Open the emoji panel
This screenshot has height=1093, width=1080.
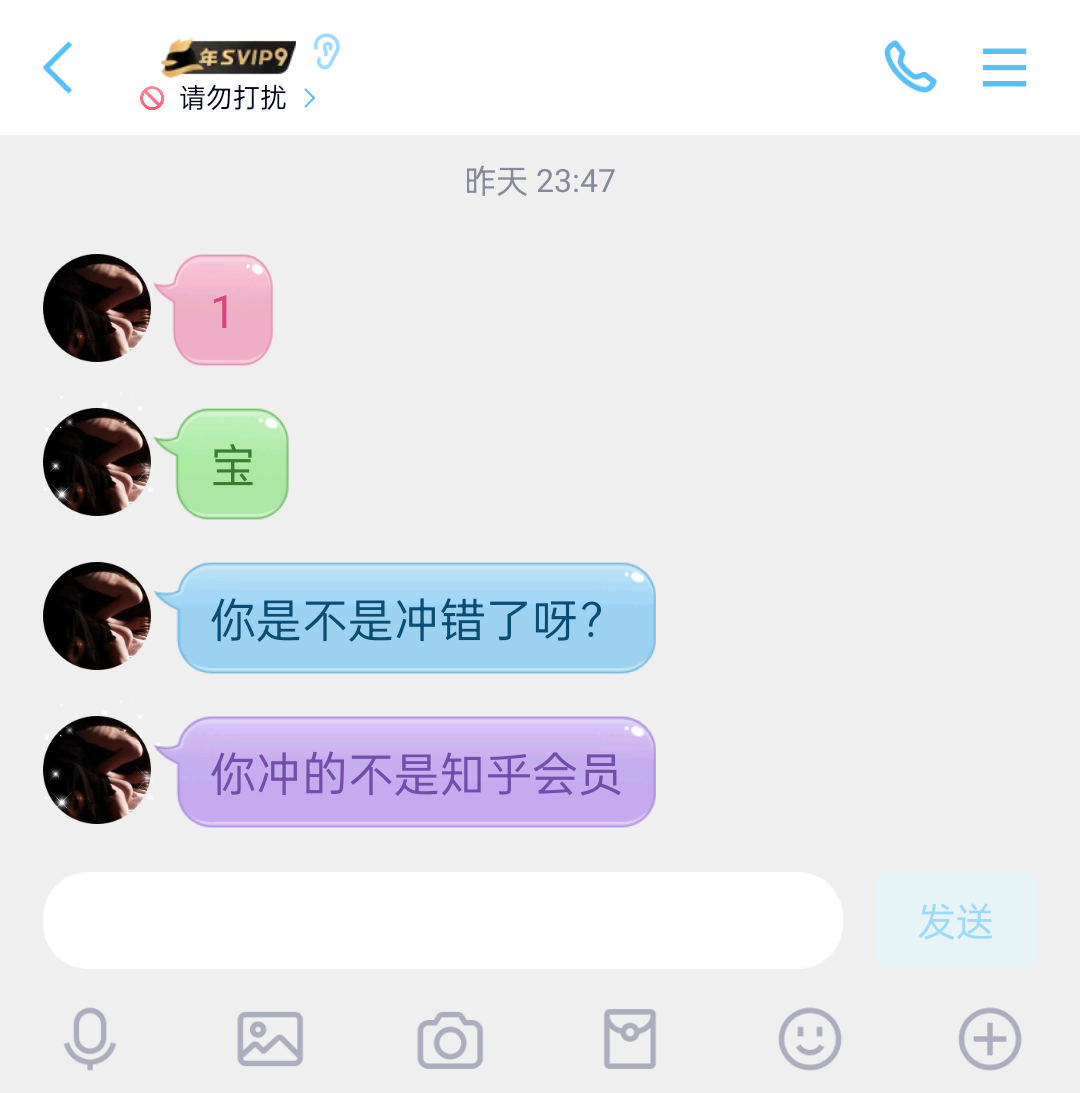click(x=810, y=1040)
